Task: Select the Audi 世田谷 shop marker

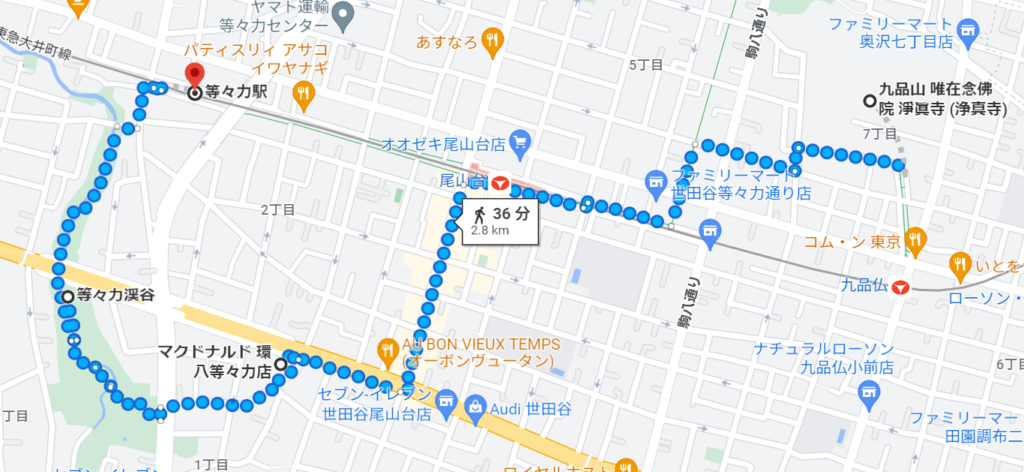Action: [x=476, y=407]
